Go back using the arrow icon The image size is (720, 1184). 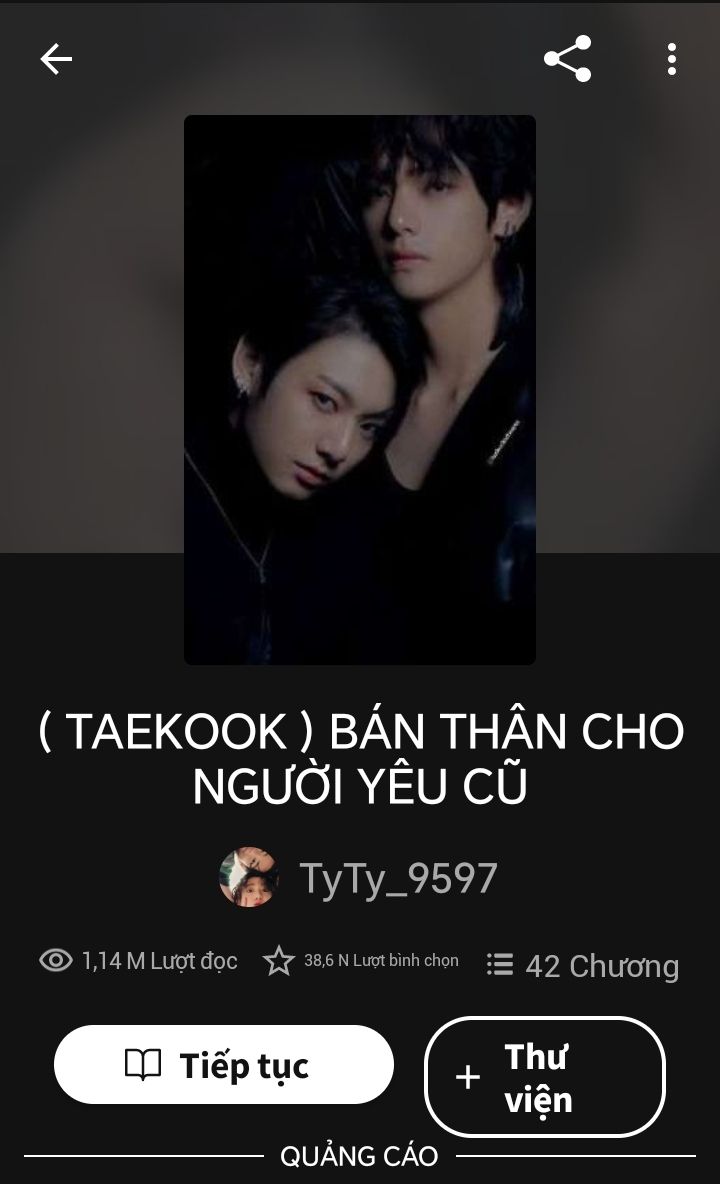click(56, 60)
